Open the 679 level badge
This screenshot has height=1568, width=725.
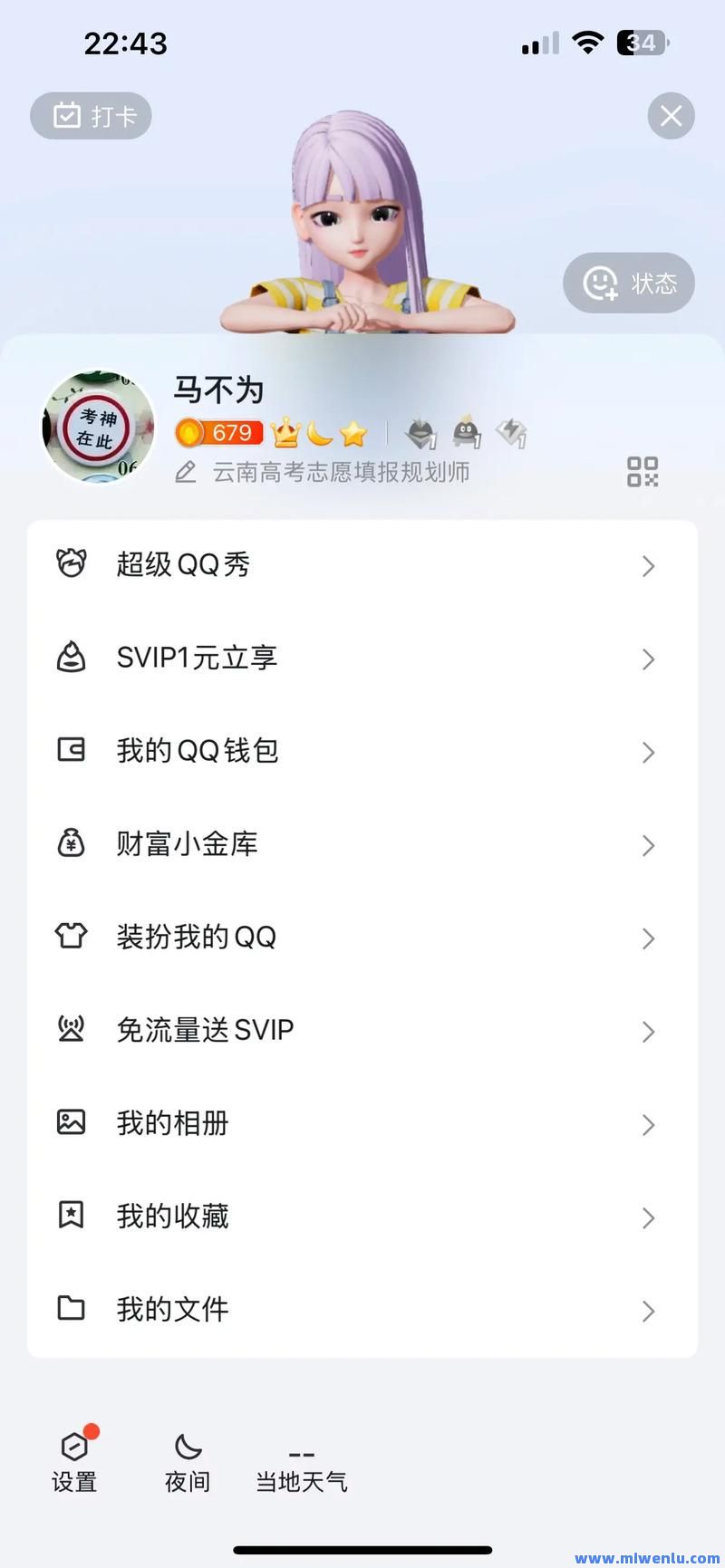tap(219, 433)
